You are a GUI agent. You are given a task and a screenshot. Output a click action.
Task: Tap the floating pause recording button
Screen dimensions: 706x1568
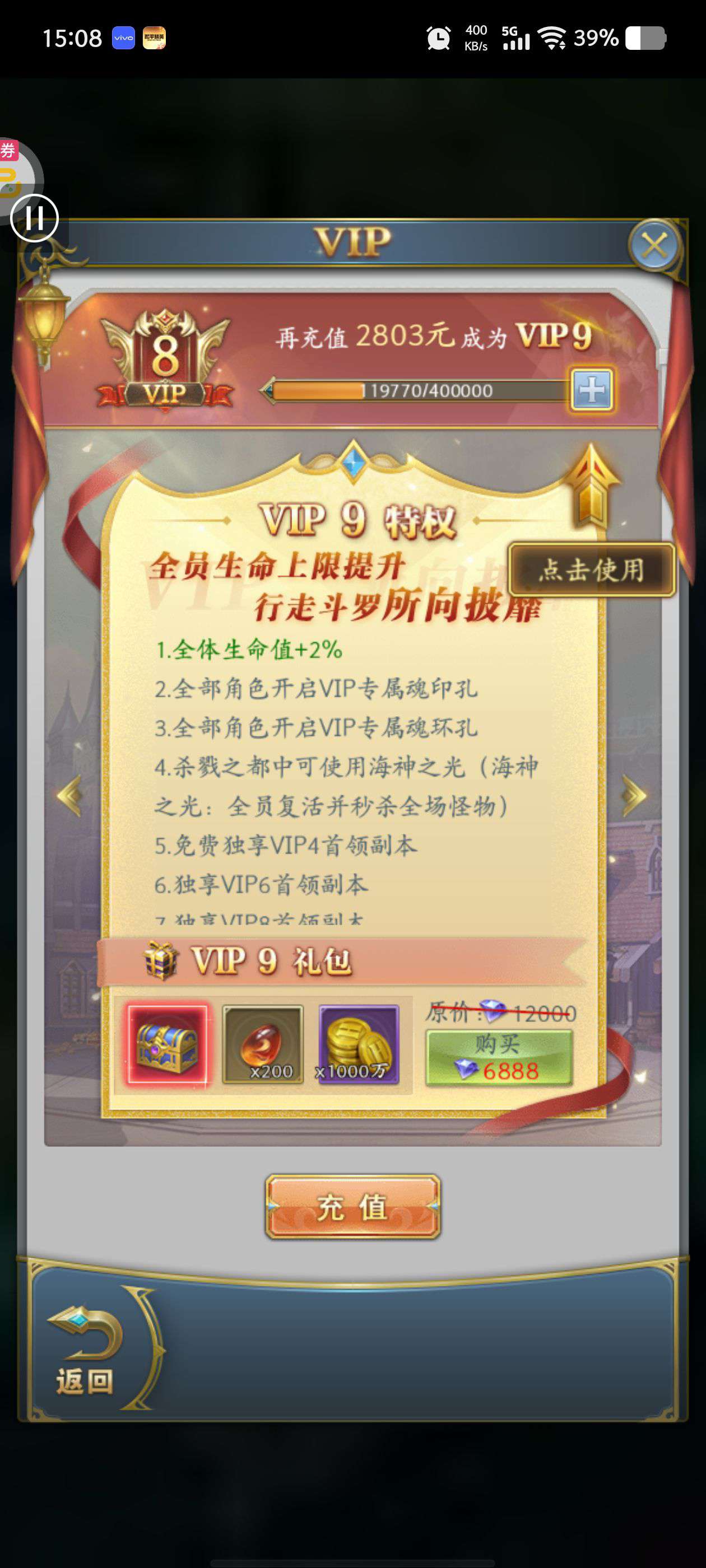coord(35,217)
